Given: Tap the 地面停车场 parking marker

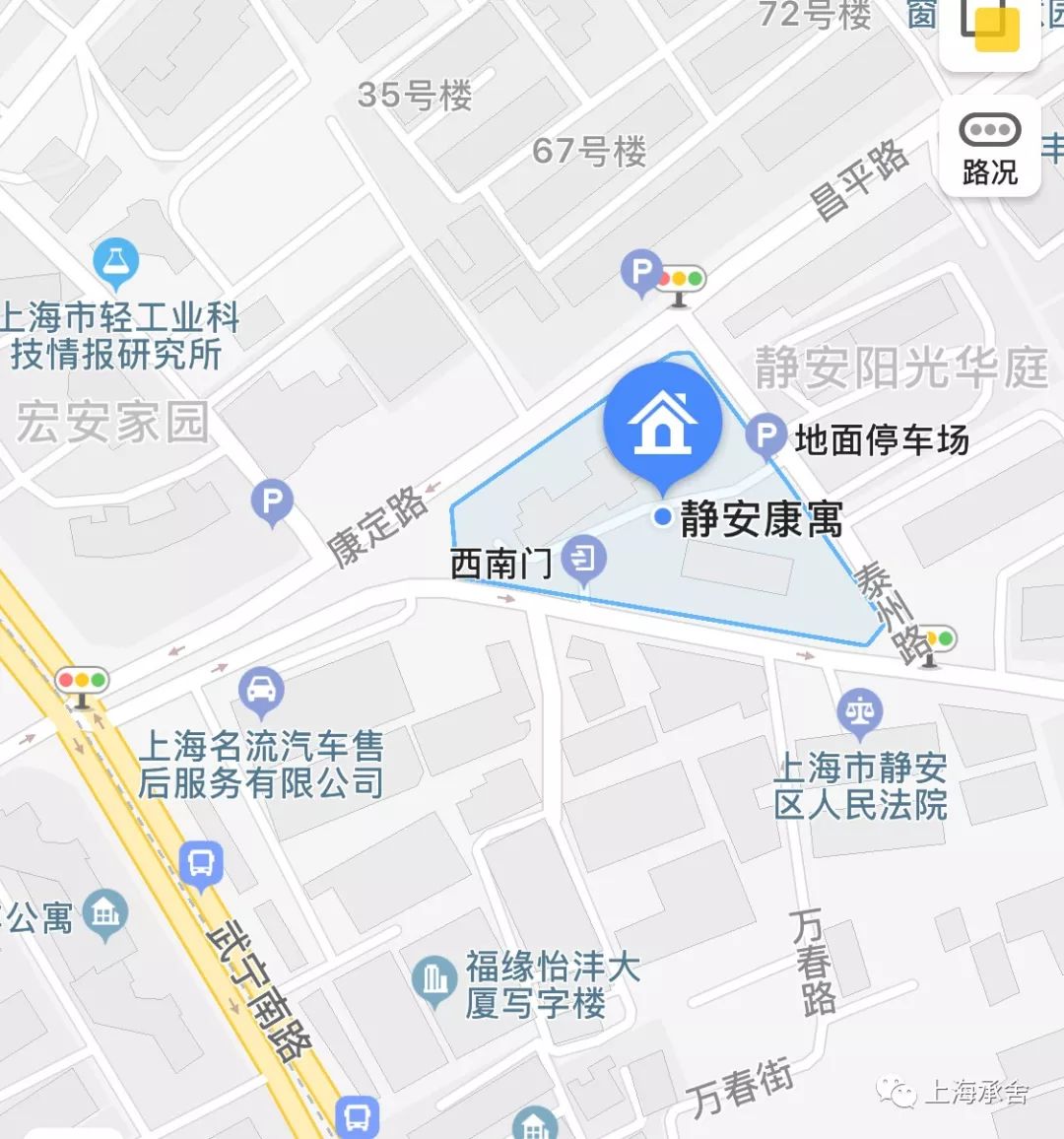Looking at the screenshot, I should (x=765, y=435).
